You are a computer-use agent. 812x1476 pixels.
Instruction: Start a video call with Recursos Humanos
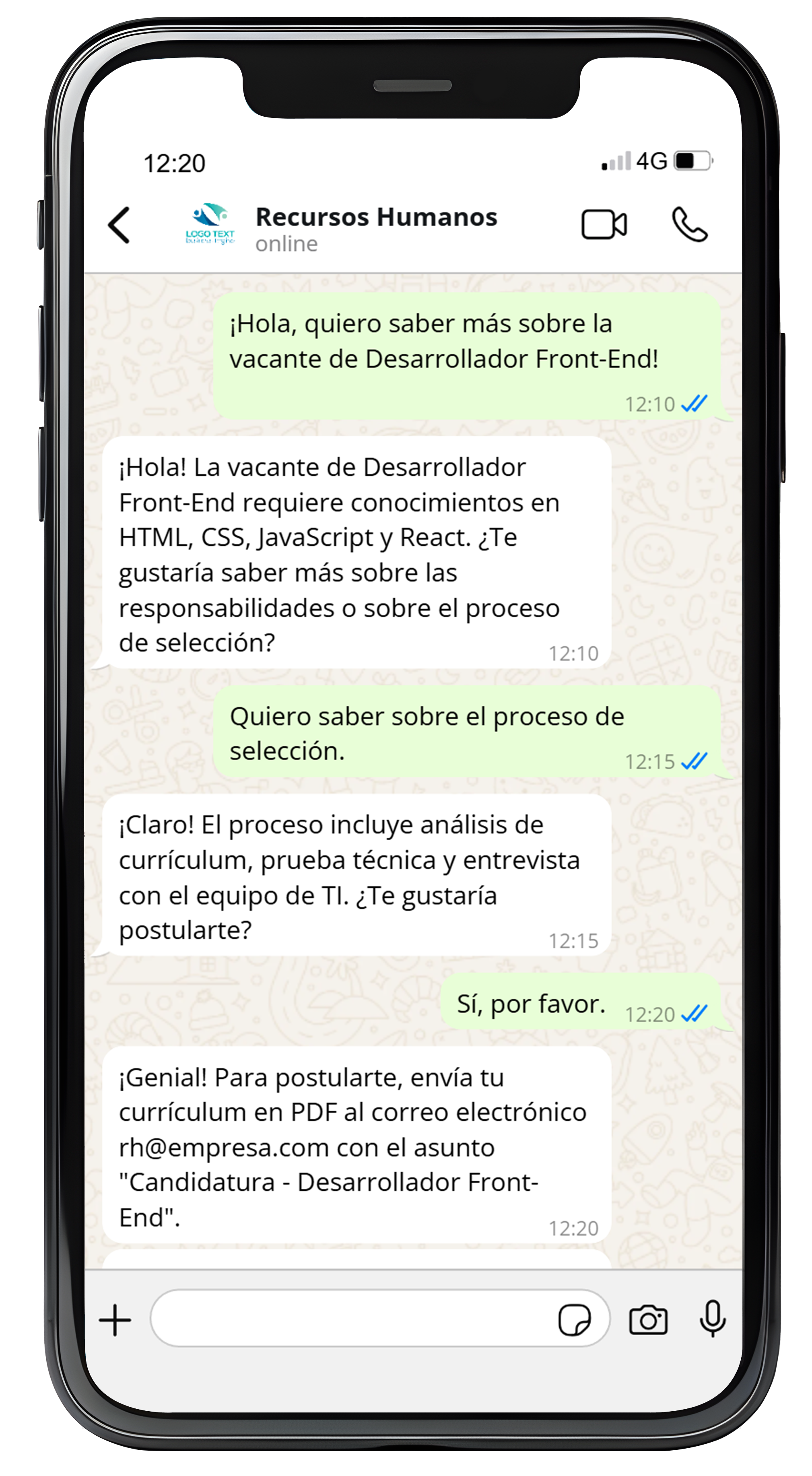pyautogui.click(x=604, y=224)
